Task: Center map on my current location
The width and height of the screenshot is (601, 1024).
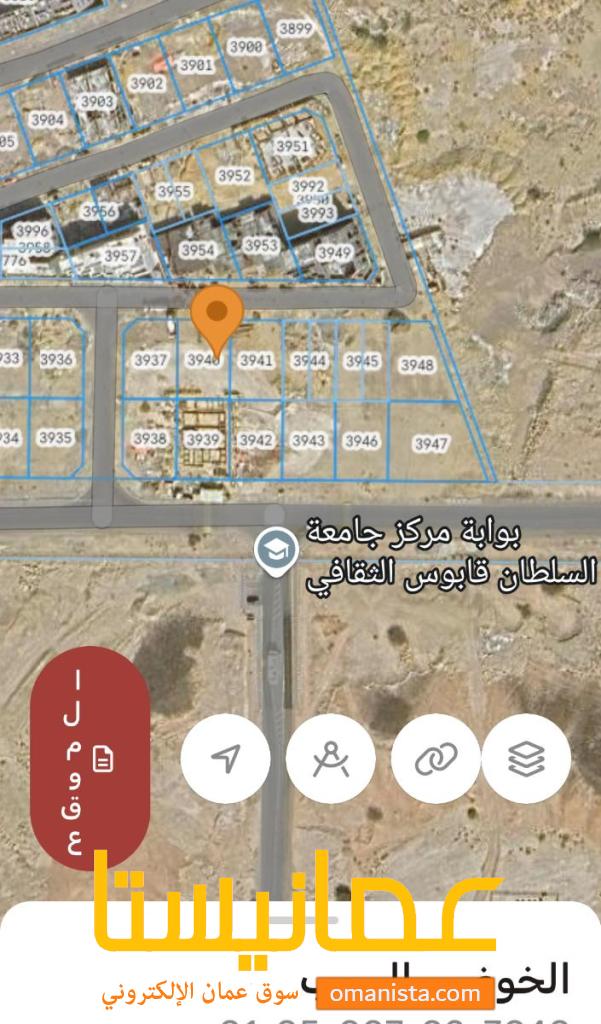Action: click(x=225, y=759)
